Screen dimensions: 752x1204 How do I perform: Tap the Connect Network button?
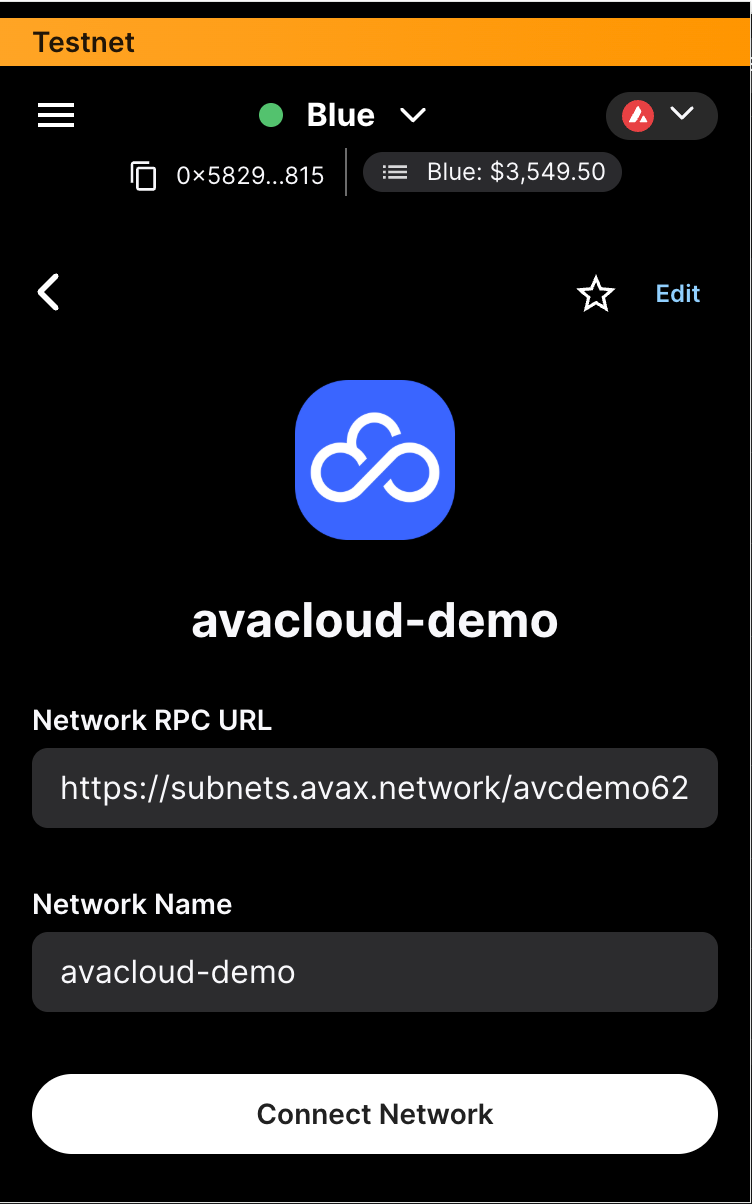point(375,1114)
